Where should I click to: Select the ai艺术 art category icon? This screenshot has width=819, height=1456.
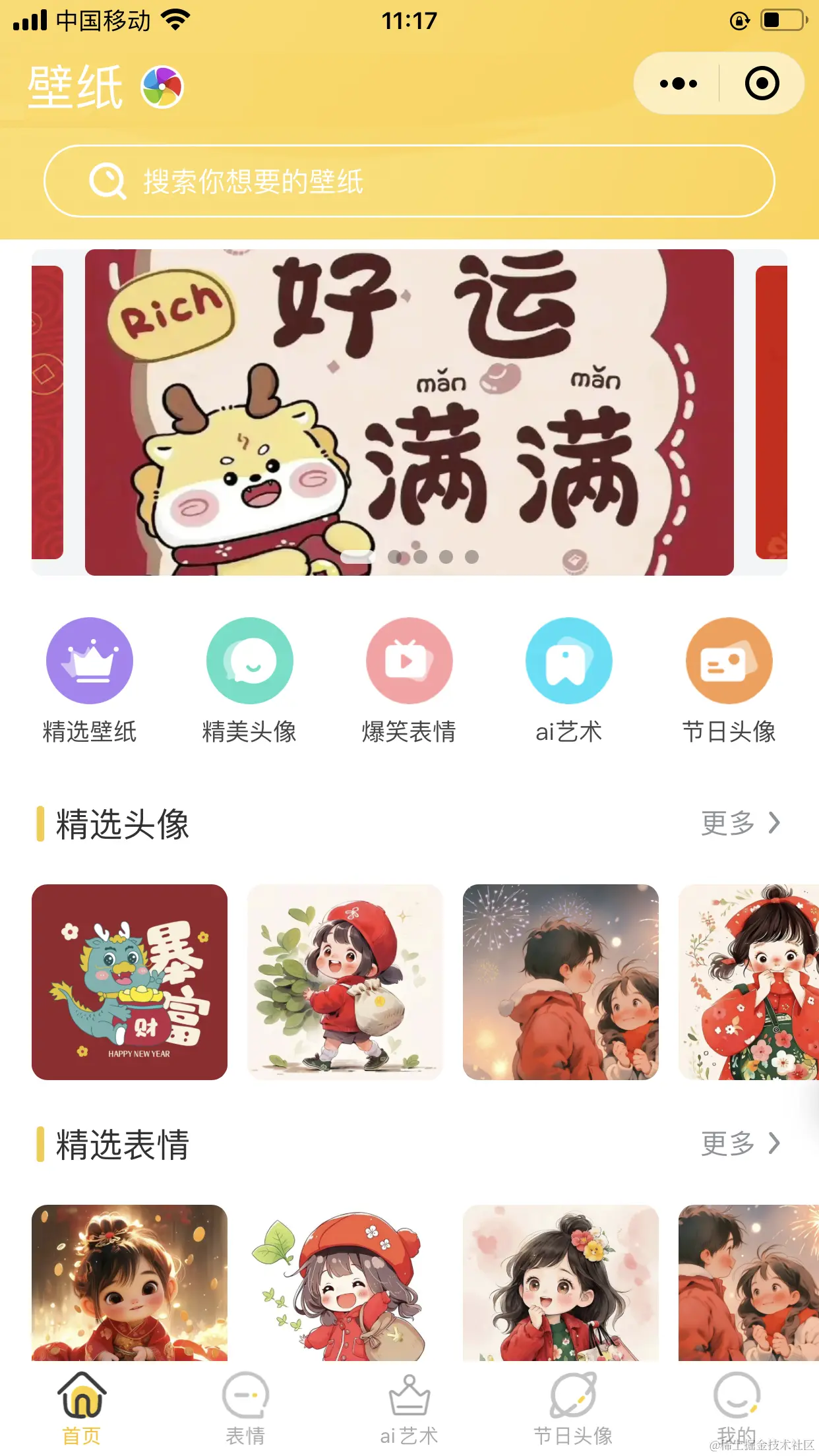click(x=569, y=660)
